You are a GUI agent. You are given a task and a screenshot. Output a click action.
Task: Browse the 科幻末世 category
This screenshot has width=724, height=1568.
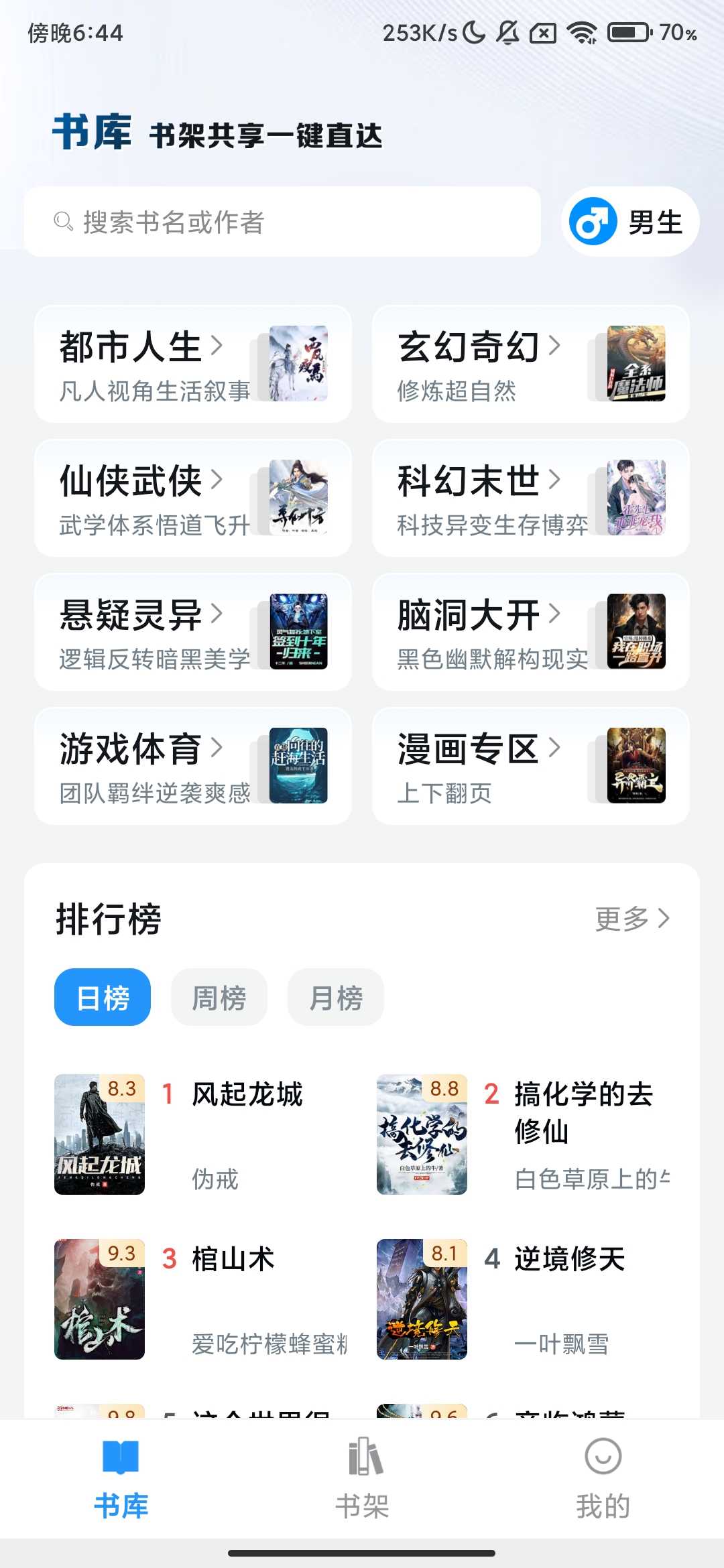point(530,498)
